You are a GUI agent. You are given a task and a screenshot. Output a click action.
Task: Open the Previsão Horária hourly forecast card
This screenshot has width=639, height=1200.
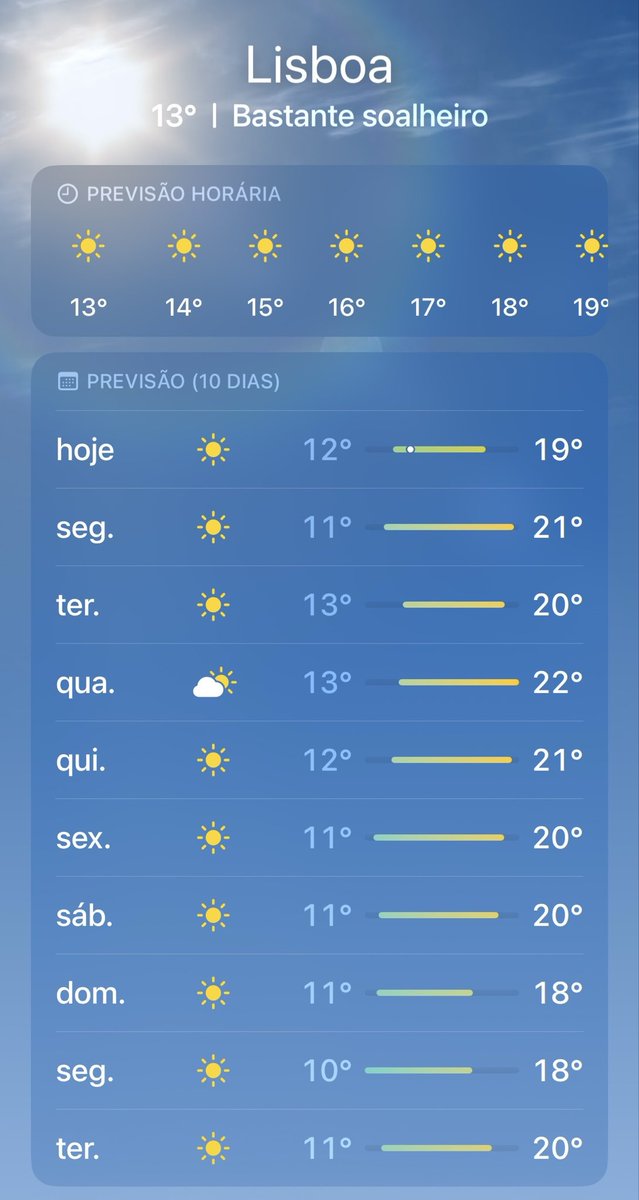click(x=319, y=250)
